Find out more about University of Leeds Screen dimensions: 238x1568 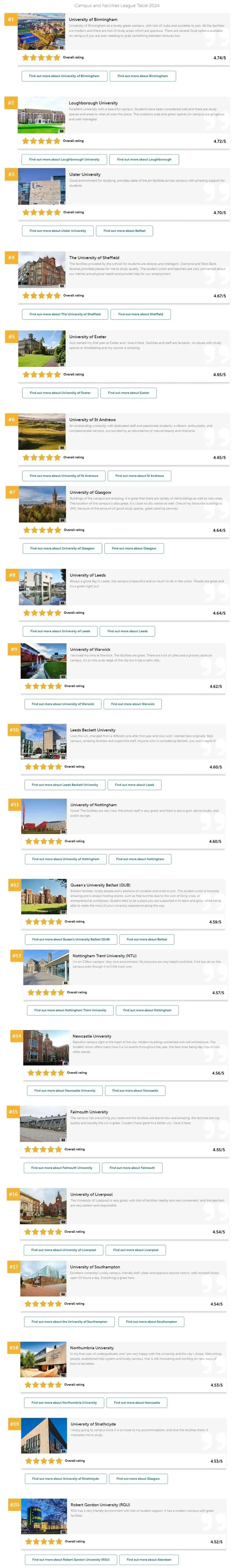pos(60,631)
